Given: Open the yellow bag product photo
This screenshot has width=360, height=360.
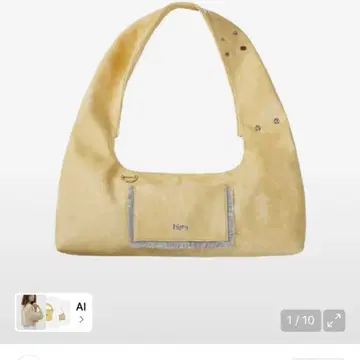Looking at the screenshot, I should point(180,130).
